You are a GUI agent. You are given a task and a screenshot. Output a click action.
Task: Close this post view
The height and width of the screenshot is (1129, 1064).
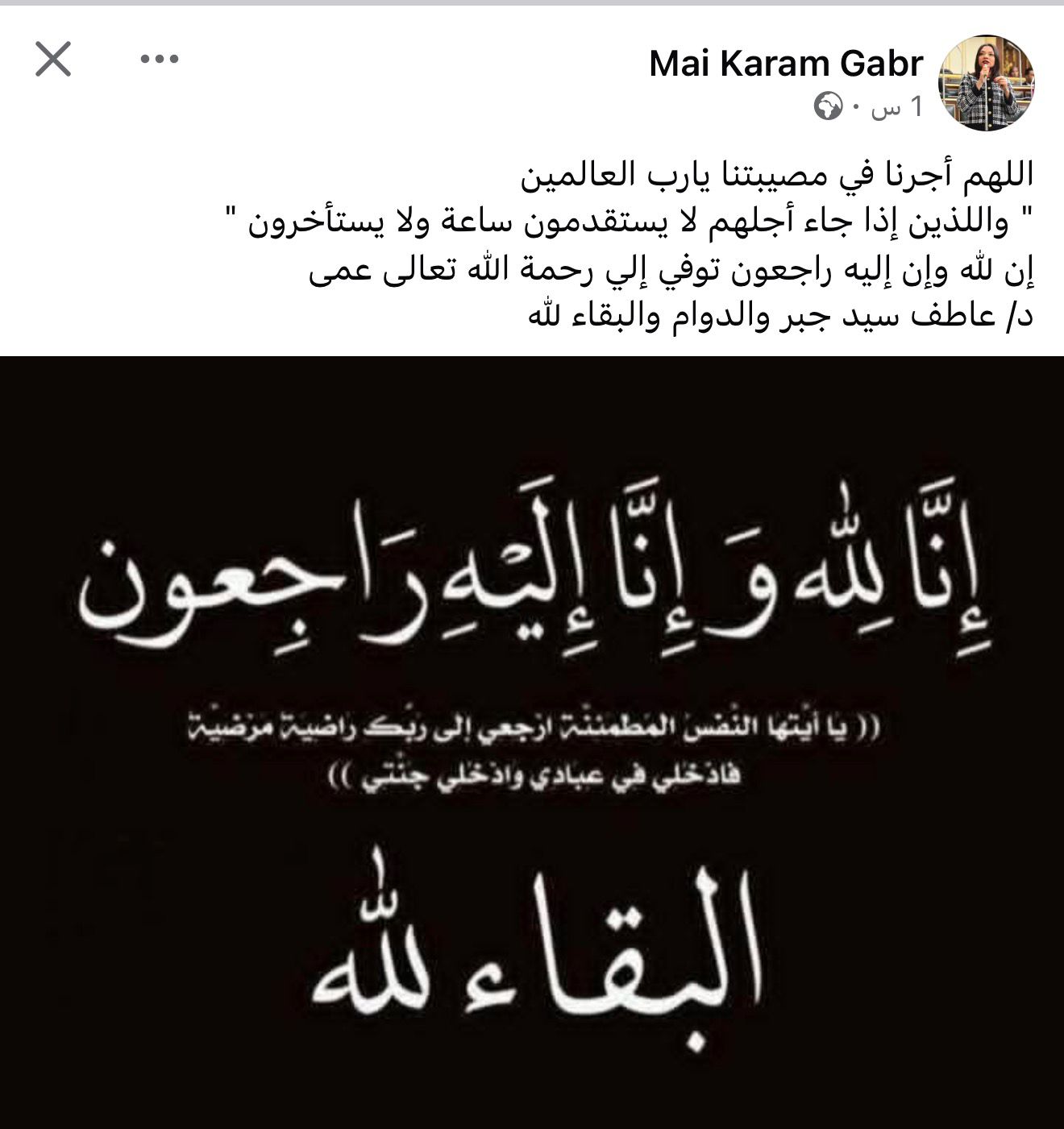[x=53, y=60]
